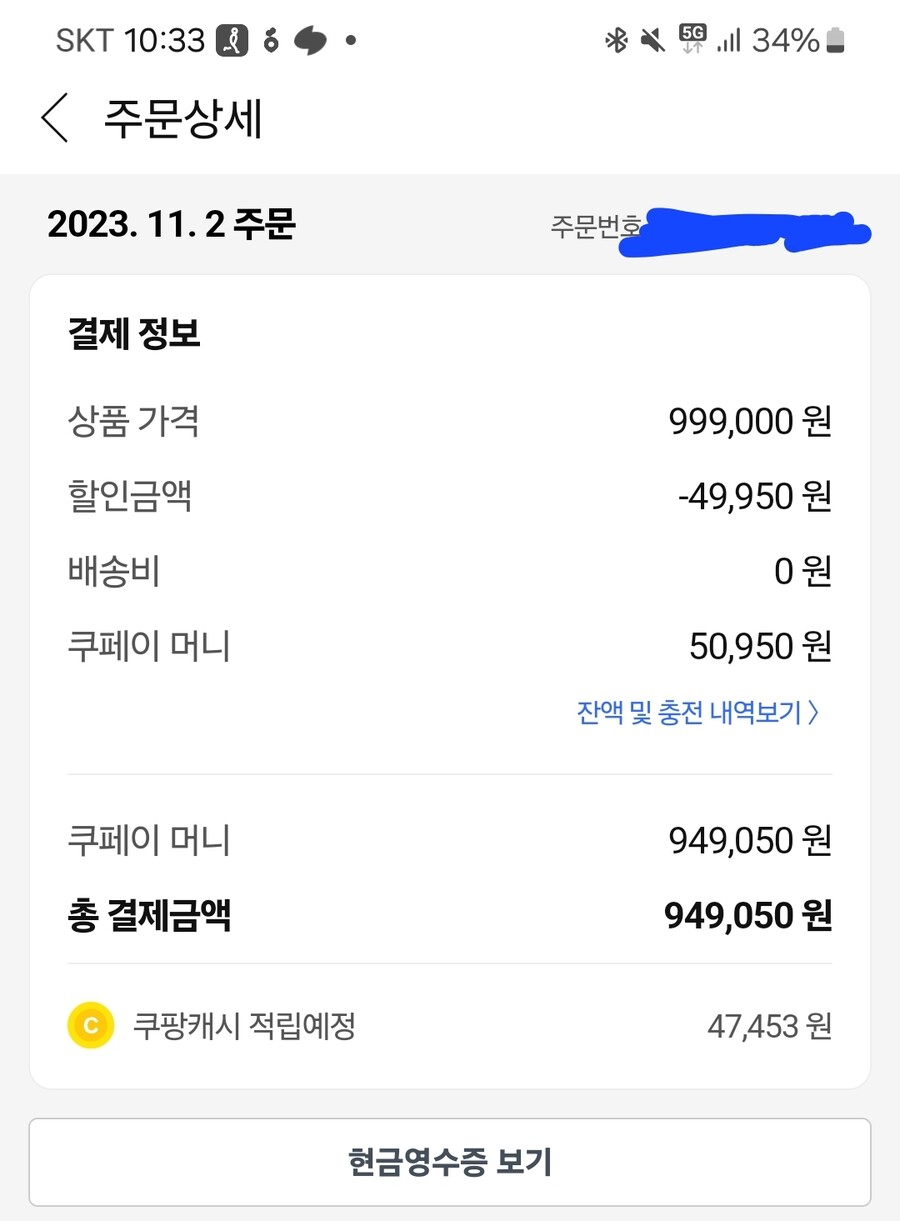Tap the 배송비 row showing 0 원
900x1221 pixels.
(x=112, y=570)
